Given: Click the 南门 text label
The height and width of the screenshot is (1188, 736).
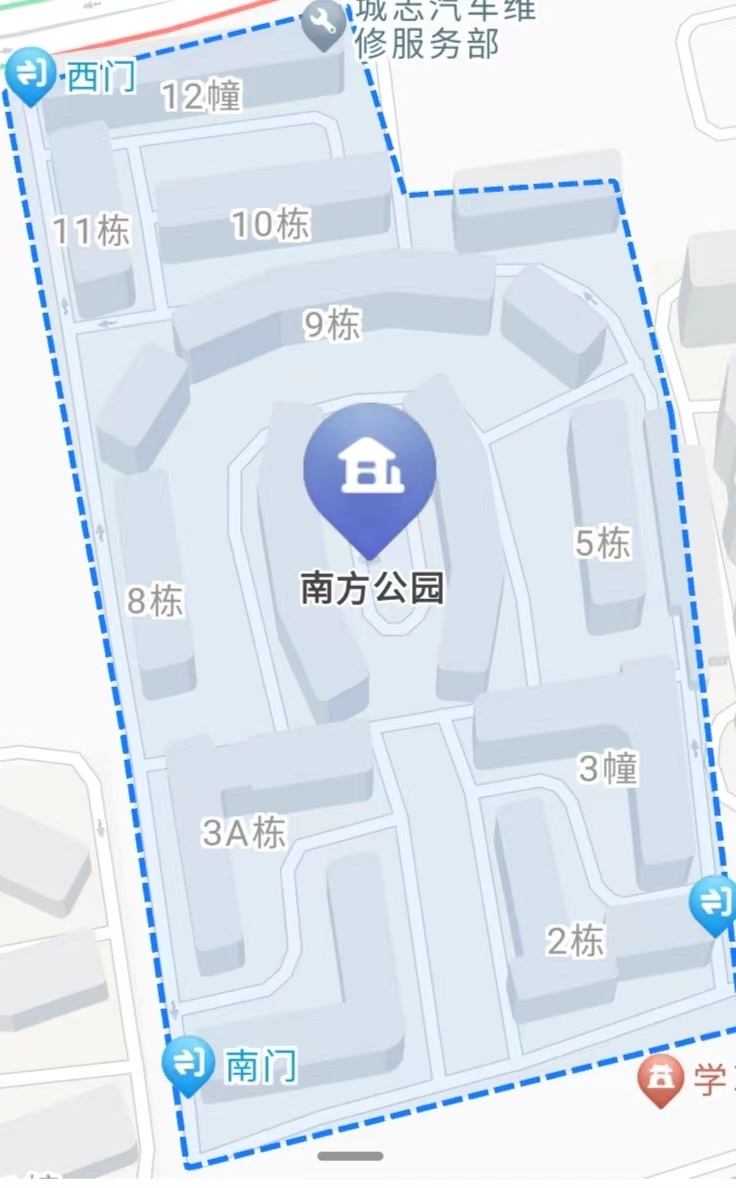Looking at the screenshot, I should (260, 1064).
